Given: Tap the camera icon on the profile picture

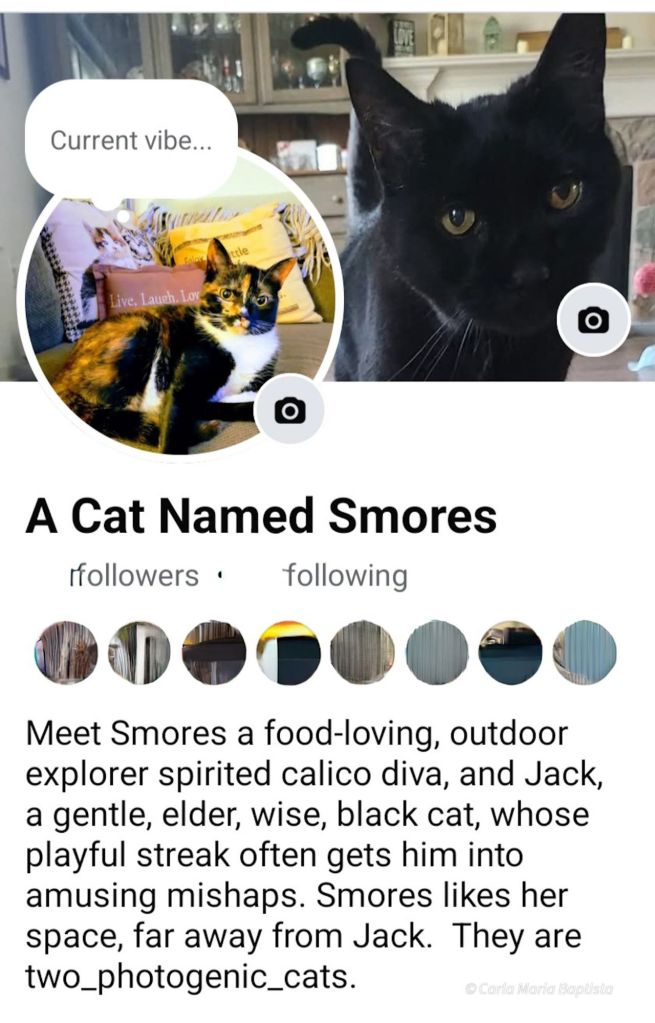Looking at the screenshot, I should point(290,410).
